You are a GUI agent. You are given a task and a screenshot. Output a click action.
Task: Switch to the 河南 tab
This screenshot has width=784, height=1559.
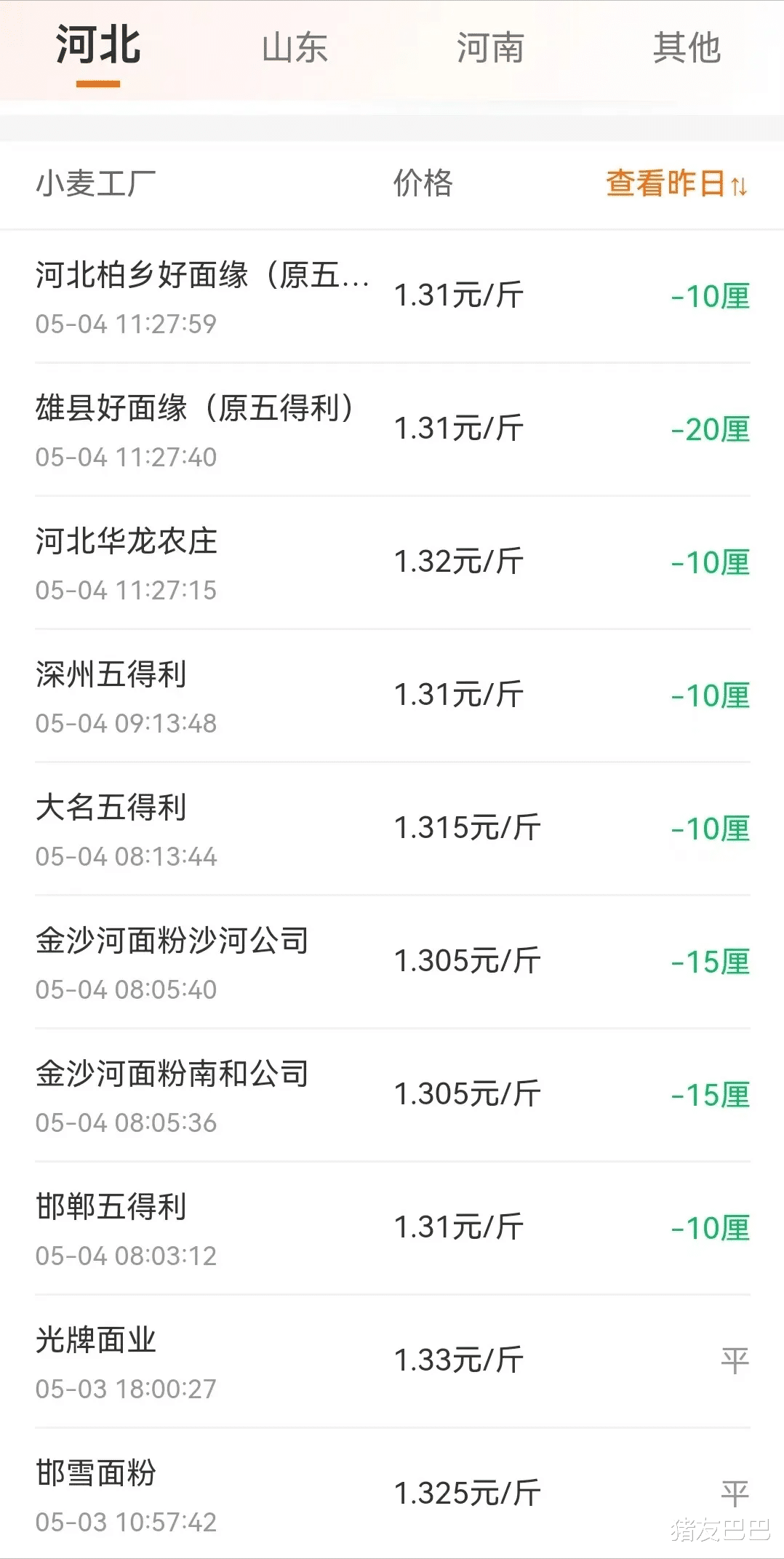pyautogui.click(x=490, y=49)
